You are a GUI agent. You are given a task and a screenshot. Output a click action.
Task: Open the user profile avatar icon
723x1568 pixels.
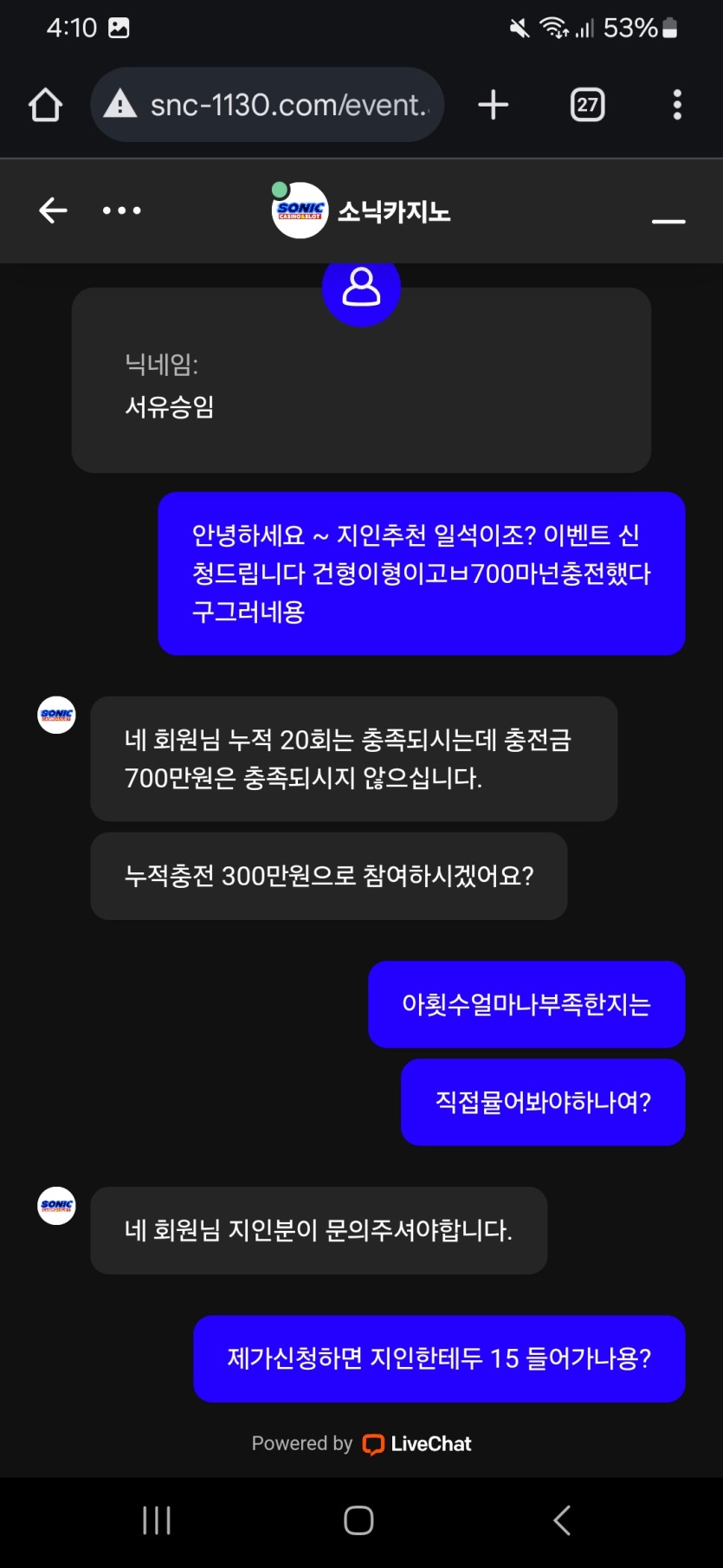coord(361,289)
